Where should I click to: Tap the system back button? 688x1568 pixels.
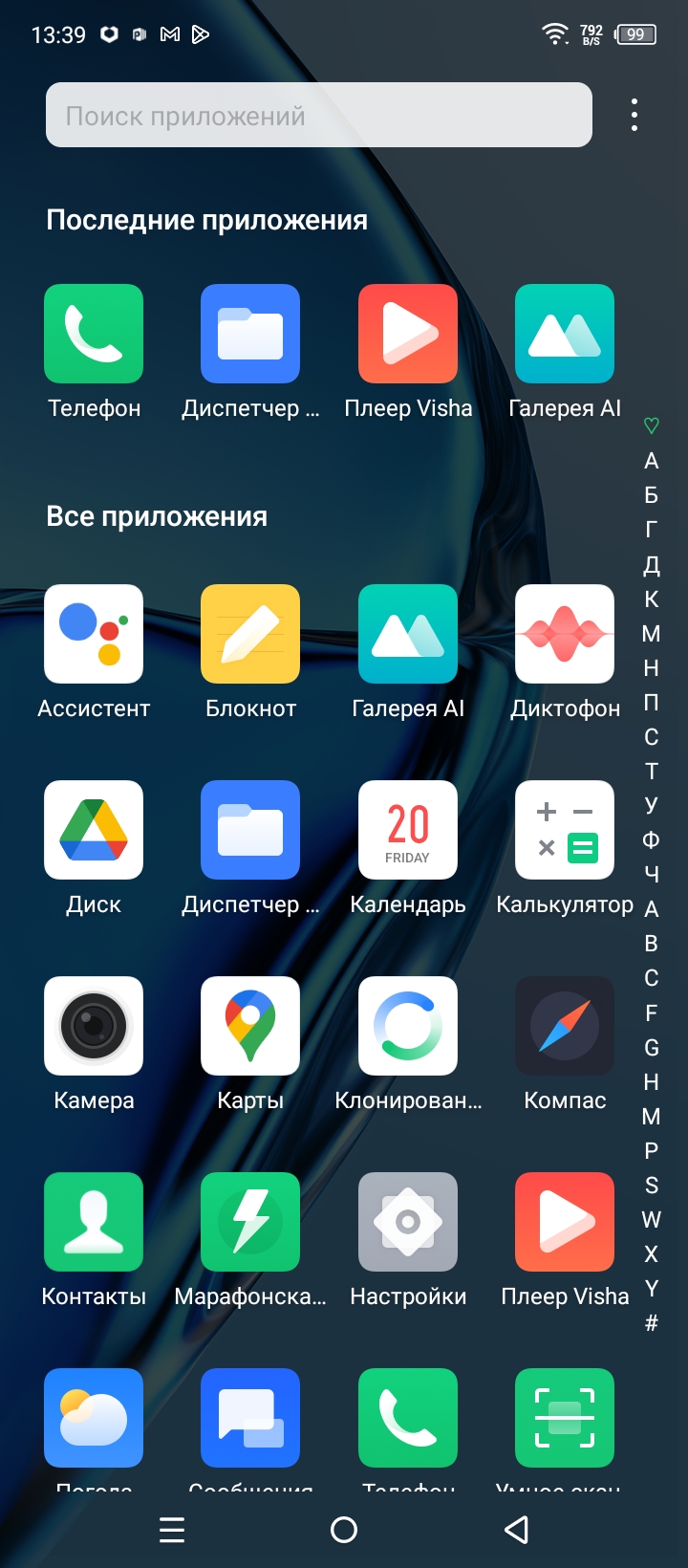point(516,1530)
